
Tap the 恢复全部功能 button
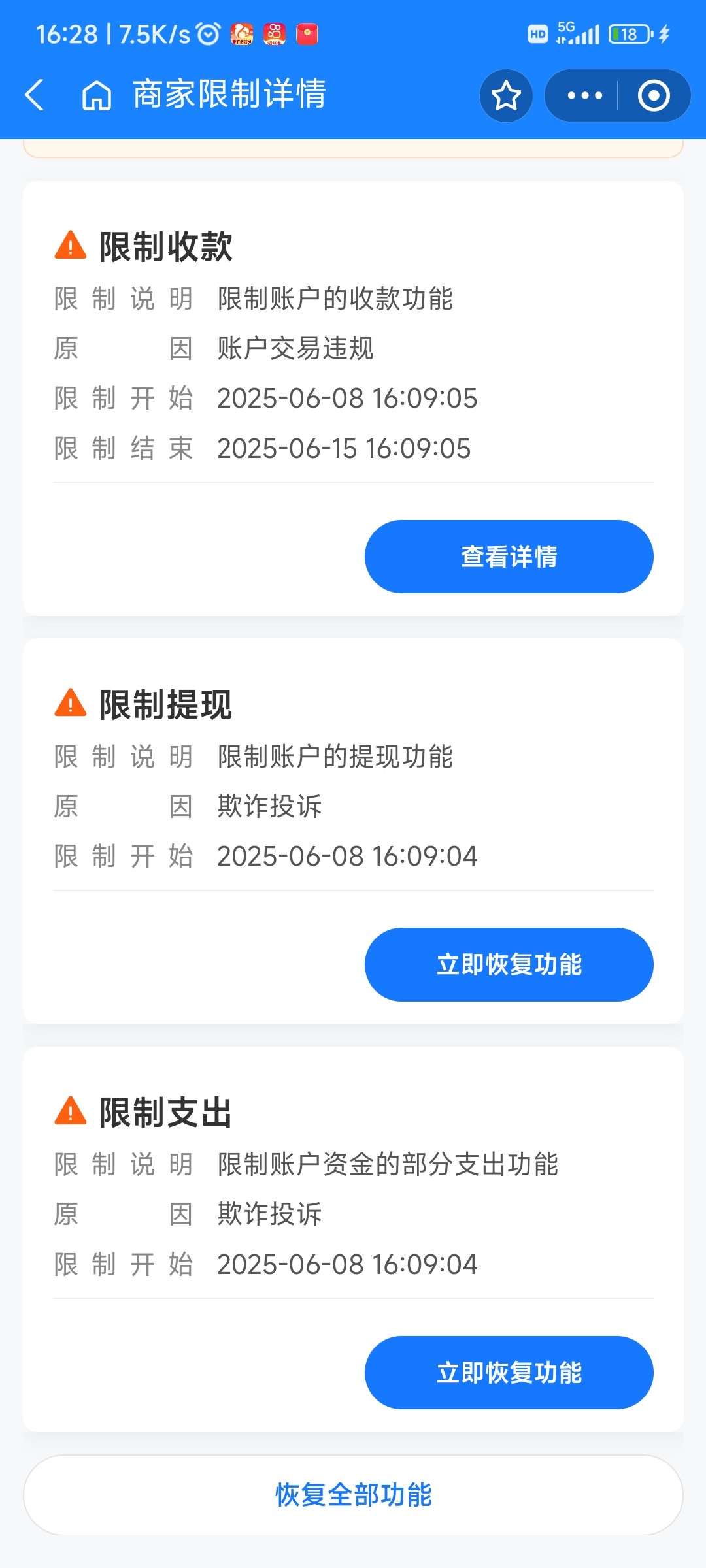point(353,1495)
